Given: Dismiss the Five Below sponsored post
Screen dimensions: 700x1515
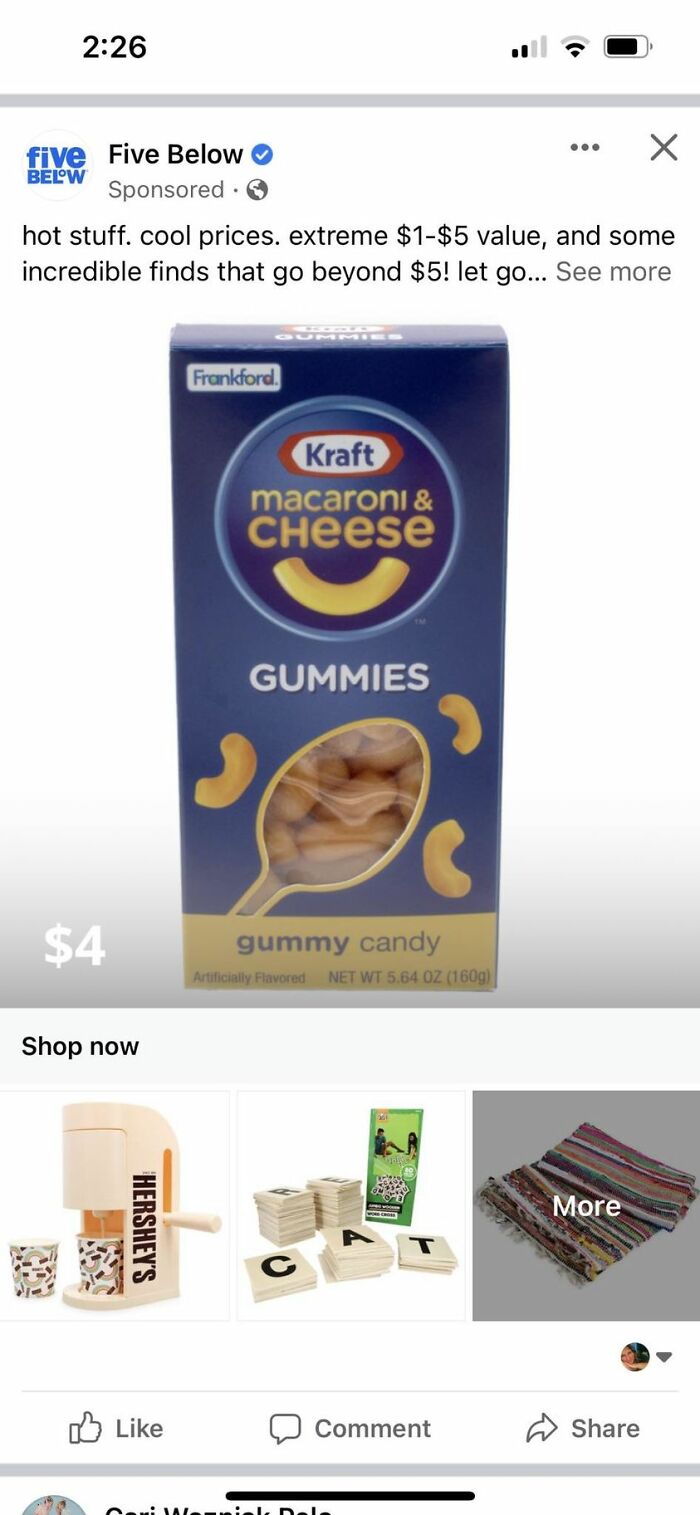Looking at the screenshot, I should 663,148.
